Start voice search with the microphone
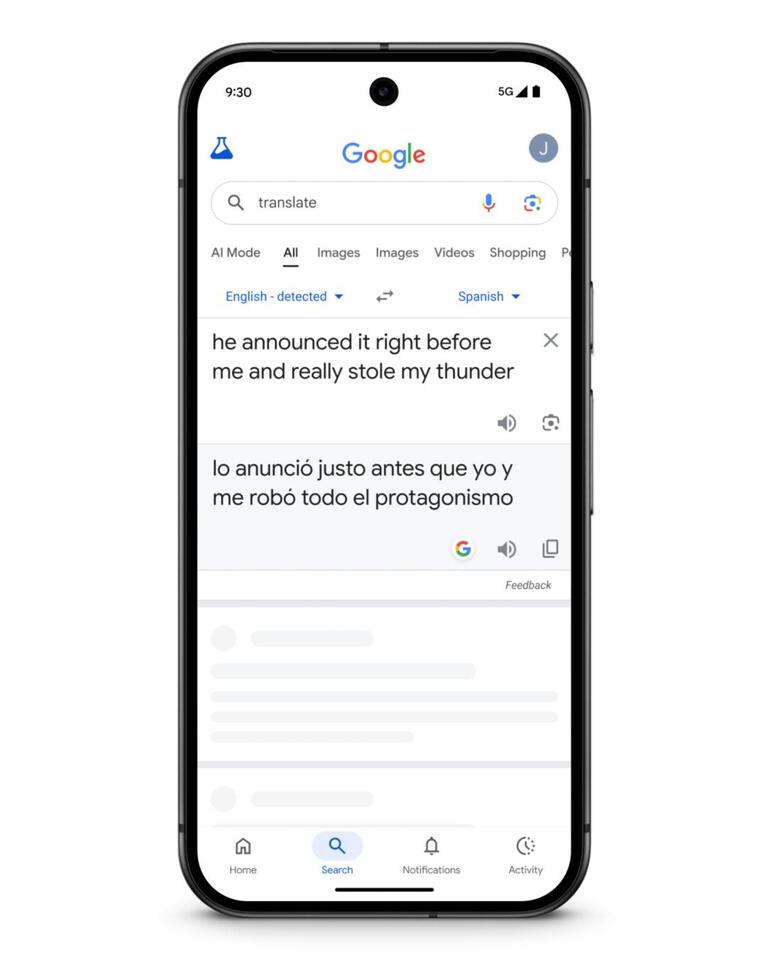Viewport: 768px width, 960px height. pyautogui.click(x=488, y=203)
